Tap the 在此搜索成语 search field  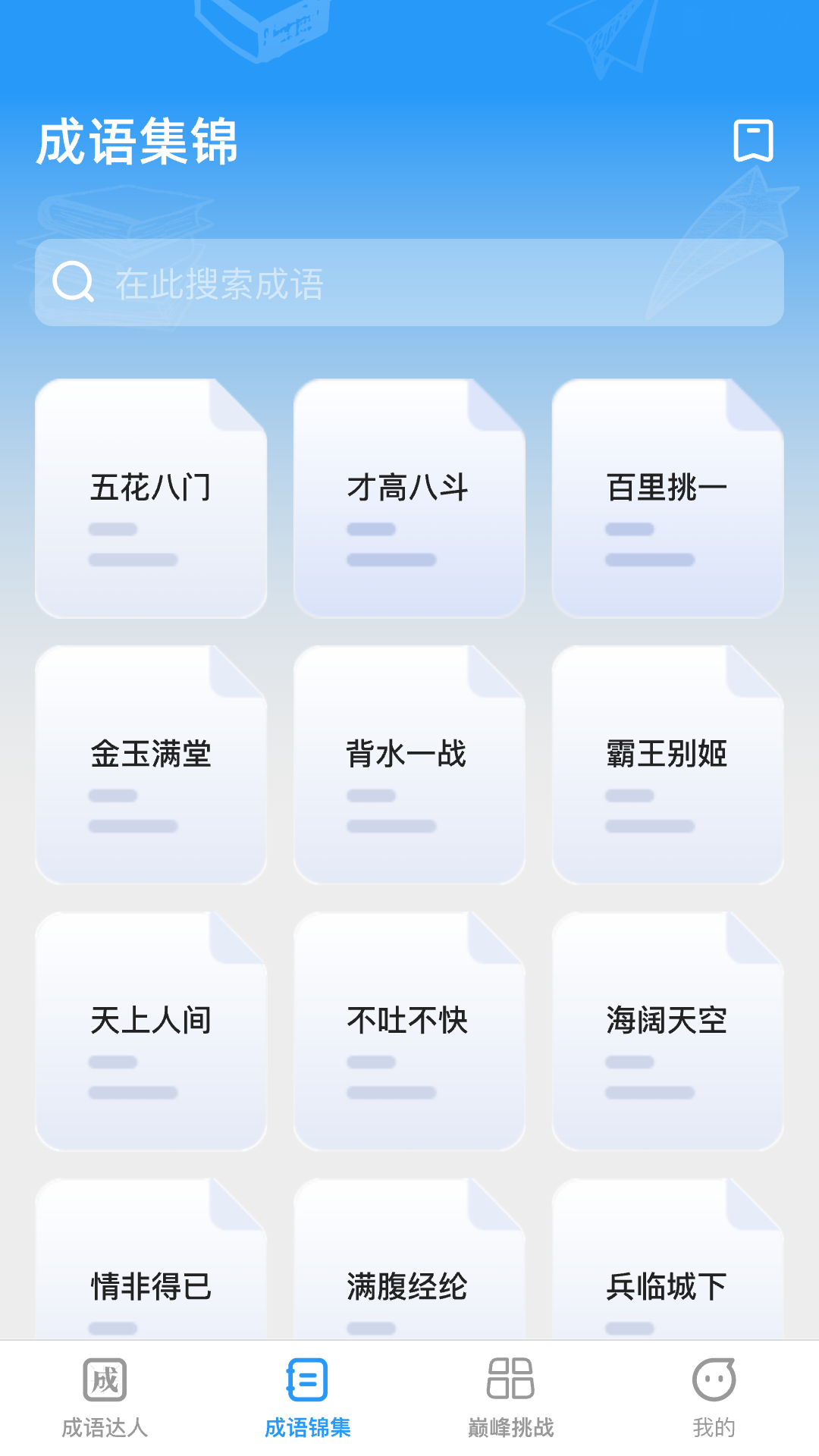(x=409, y=283)
